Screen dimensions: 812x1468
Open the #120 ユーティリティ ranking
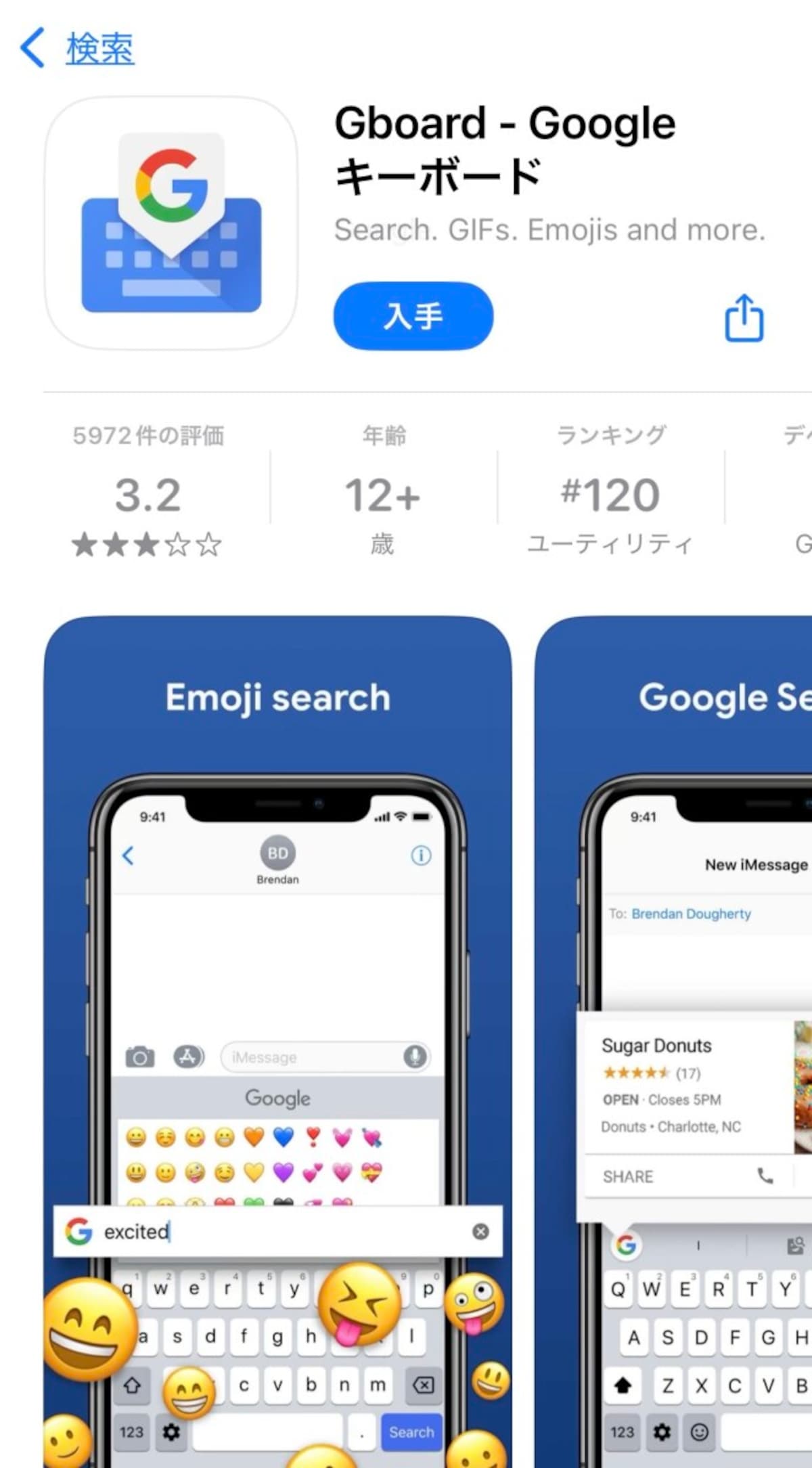[x=610, y=492]
